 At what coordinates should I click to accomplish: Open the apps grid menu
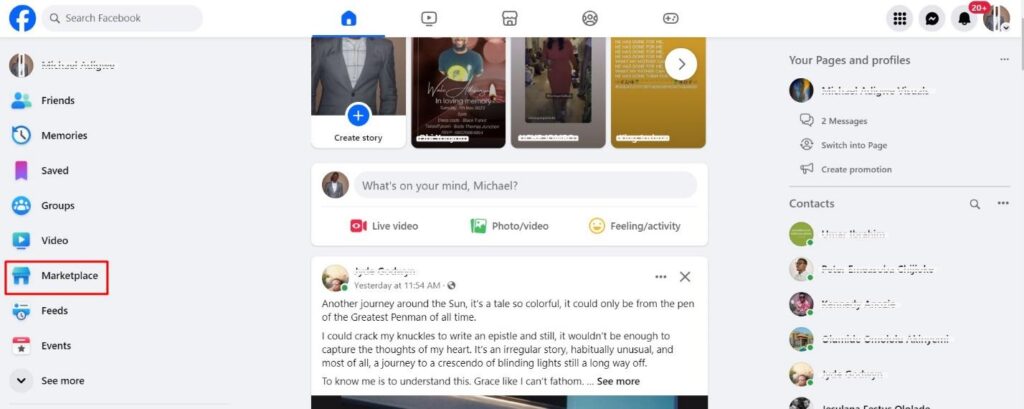tap(899, 18)
